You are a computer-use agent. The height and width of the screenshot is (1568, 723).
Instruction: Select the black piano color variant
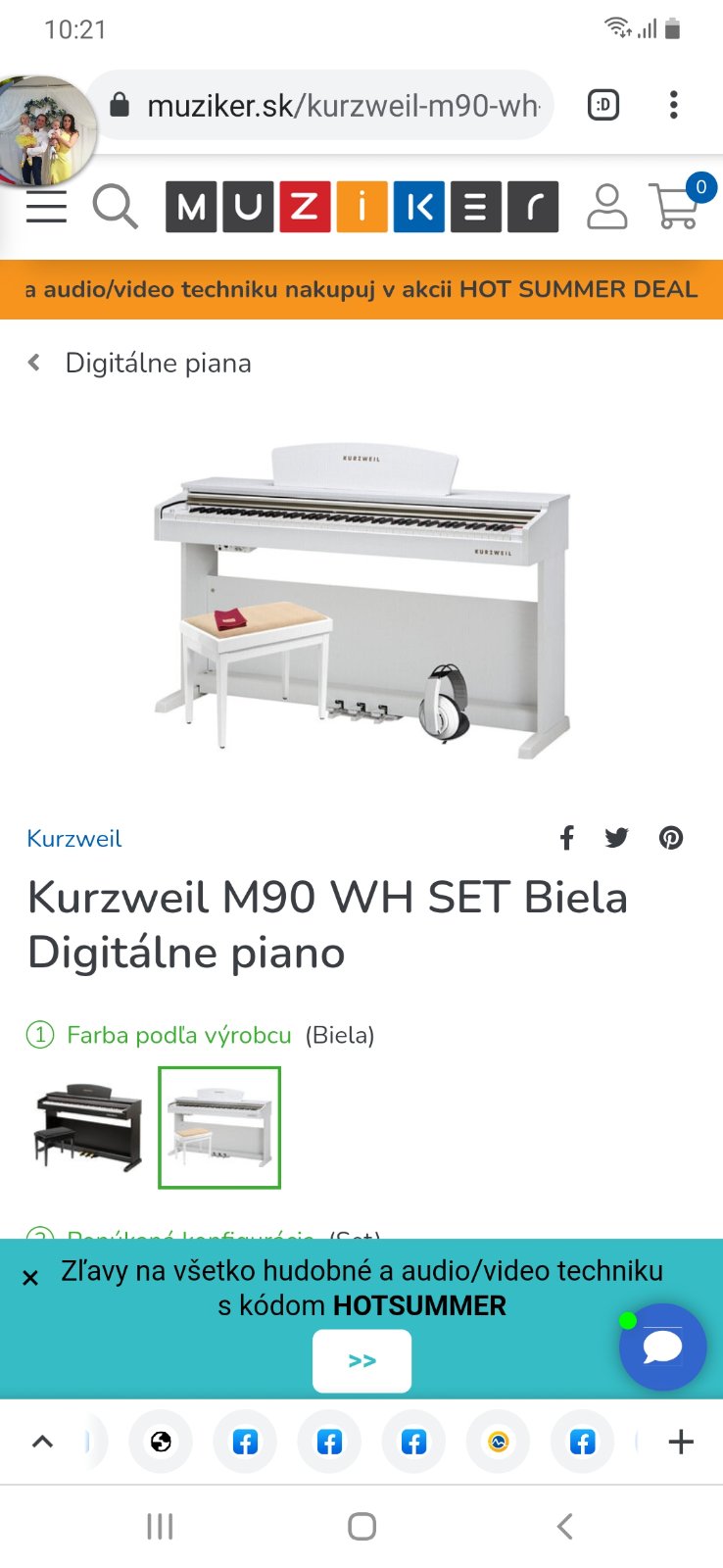click(x=88, y=1128)
